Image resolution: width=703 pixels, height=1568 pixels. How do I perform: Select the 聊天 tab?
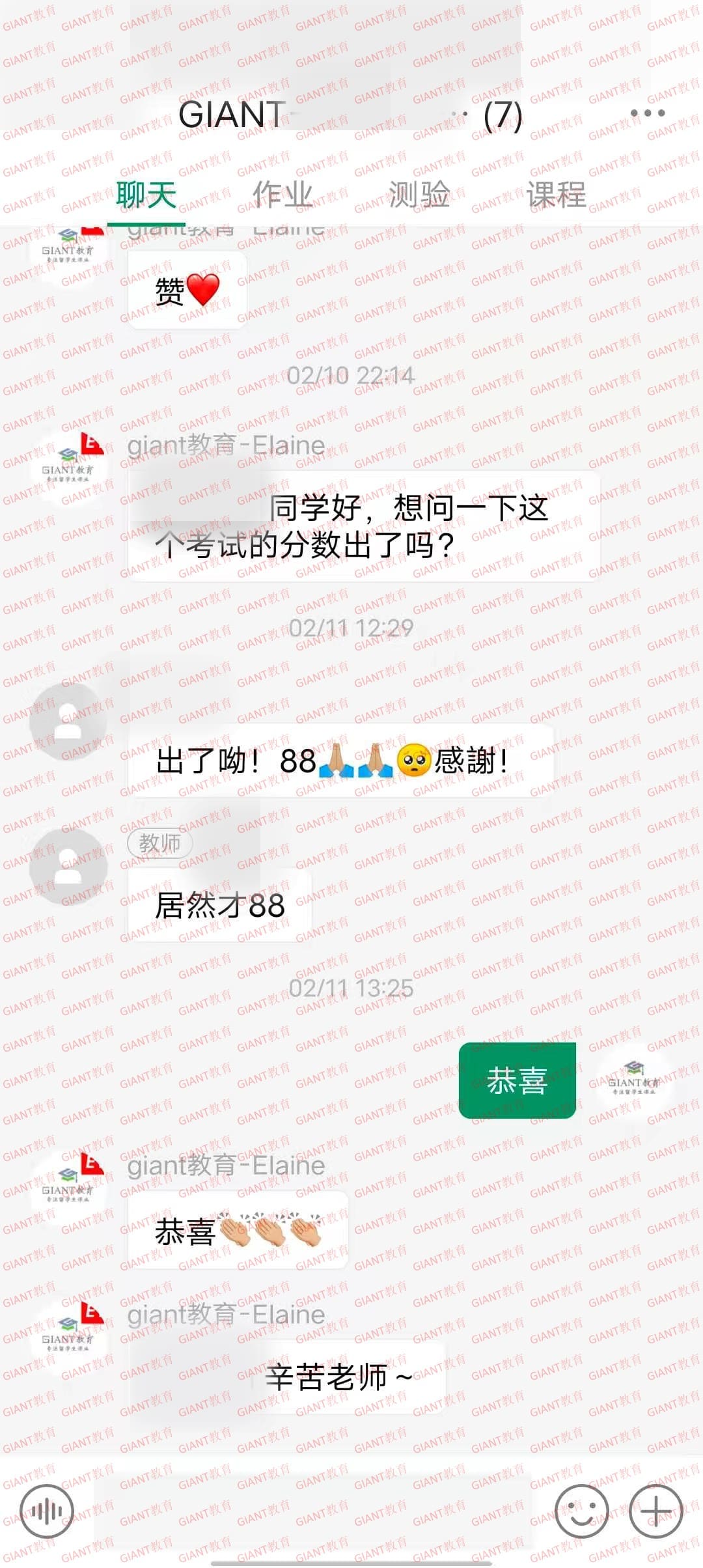click(146, 195)
